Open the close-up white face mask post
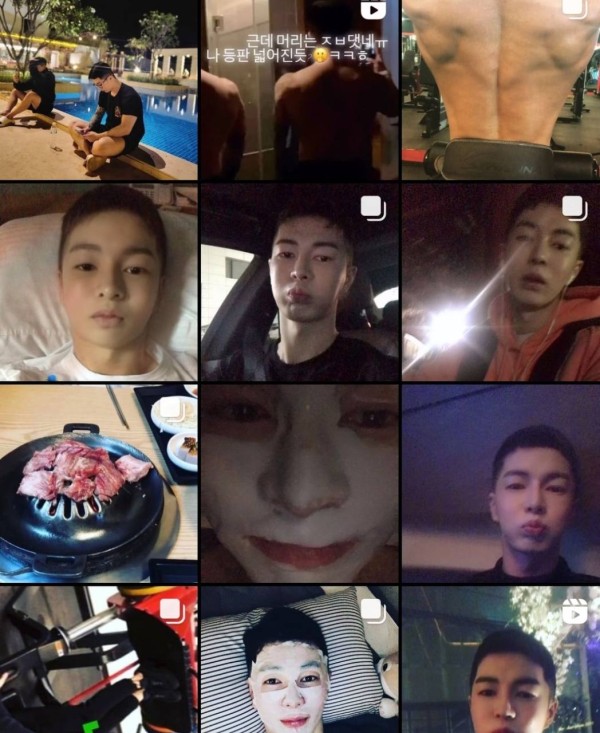 [299, 483]
